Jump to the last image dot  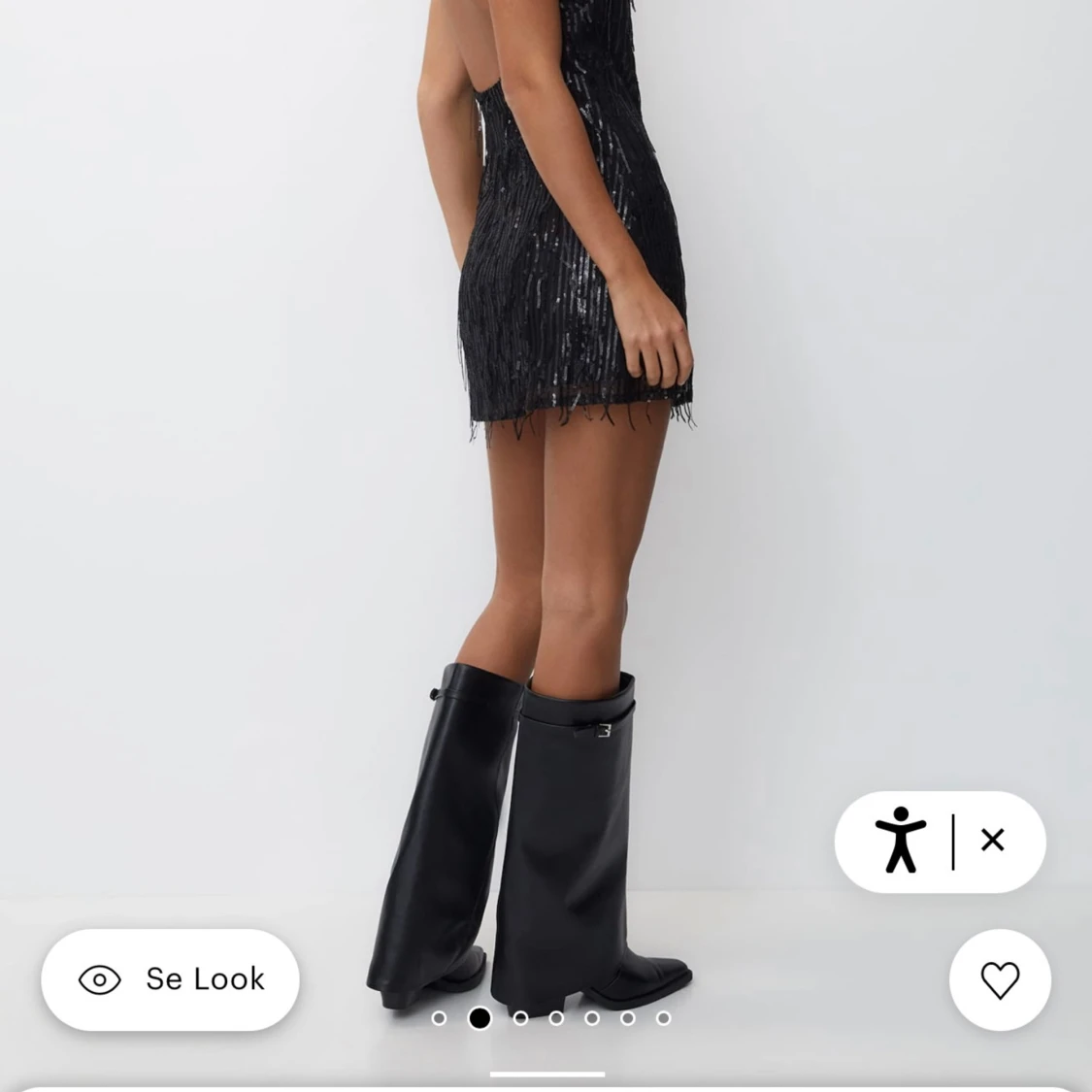[x=663, y=1018]
